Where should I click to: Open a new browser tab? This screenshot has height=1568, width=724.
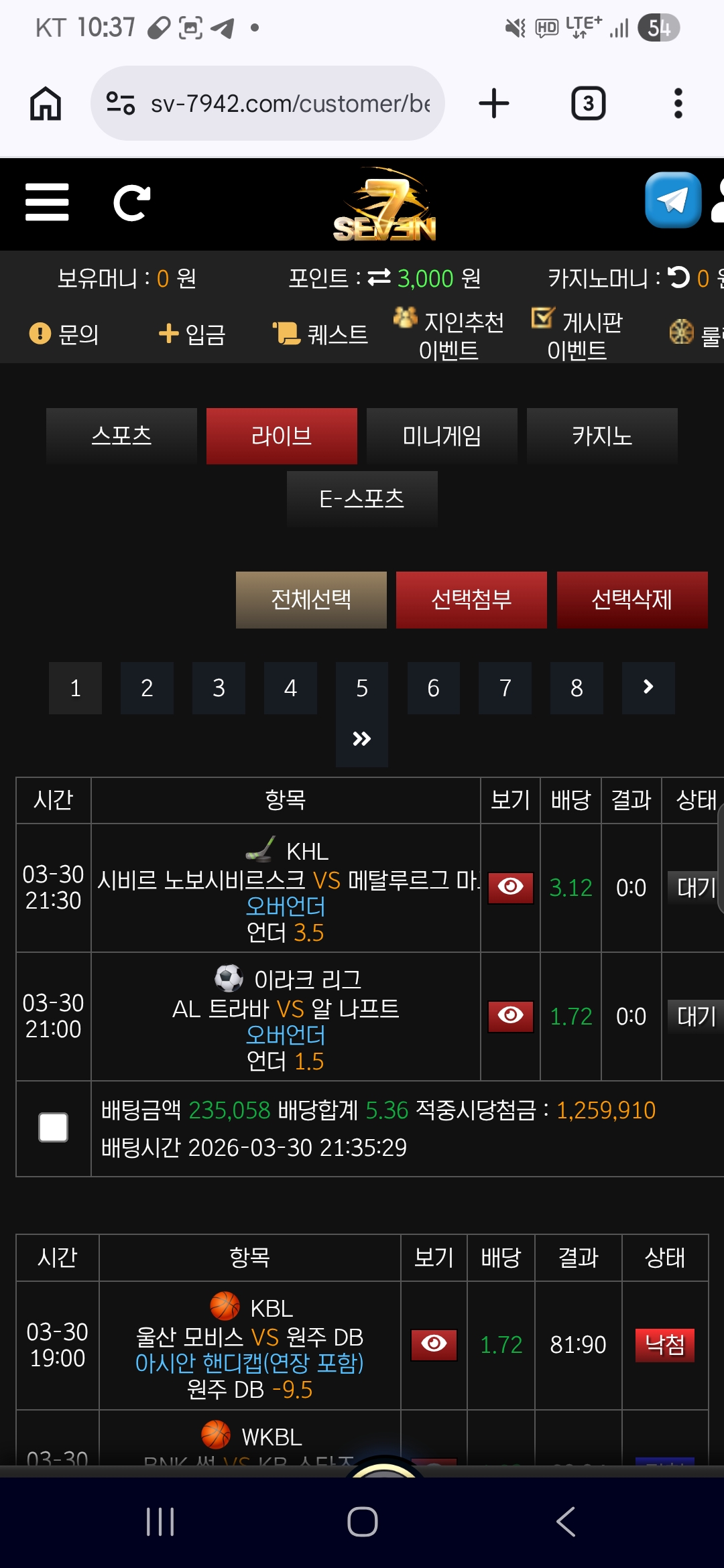[x=494, y=104]
